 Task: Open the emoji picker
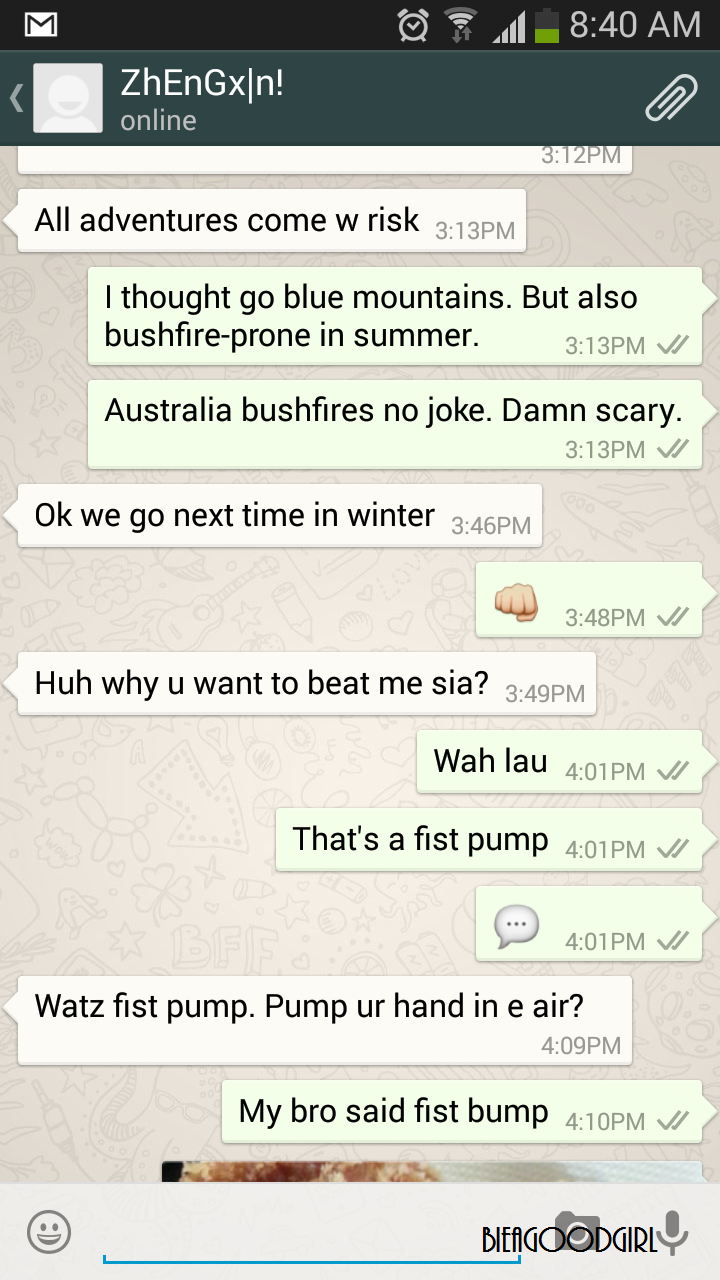(x=49, y=1232)
